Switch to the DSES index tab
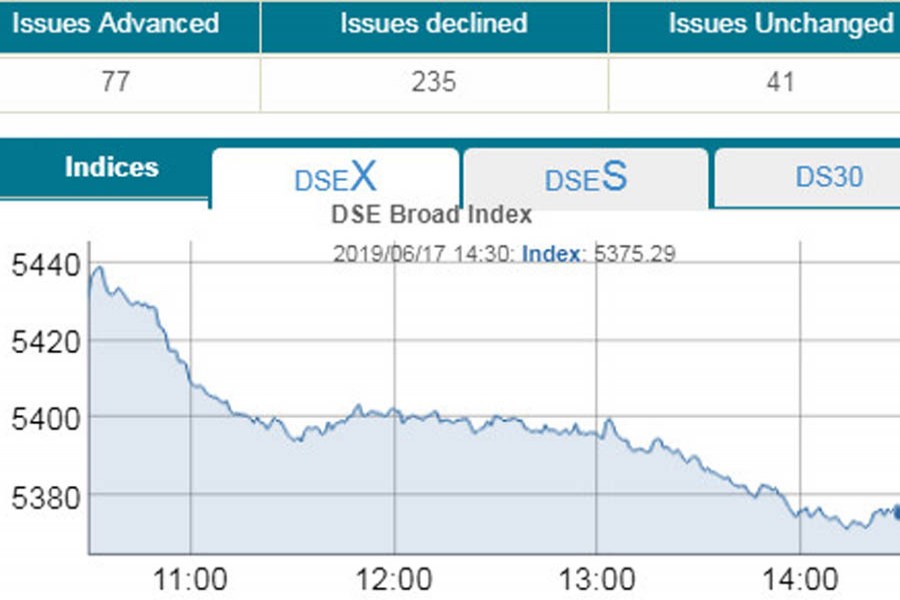The width and height of the screenshot is (900, 600). pos(585,178)
